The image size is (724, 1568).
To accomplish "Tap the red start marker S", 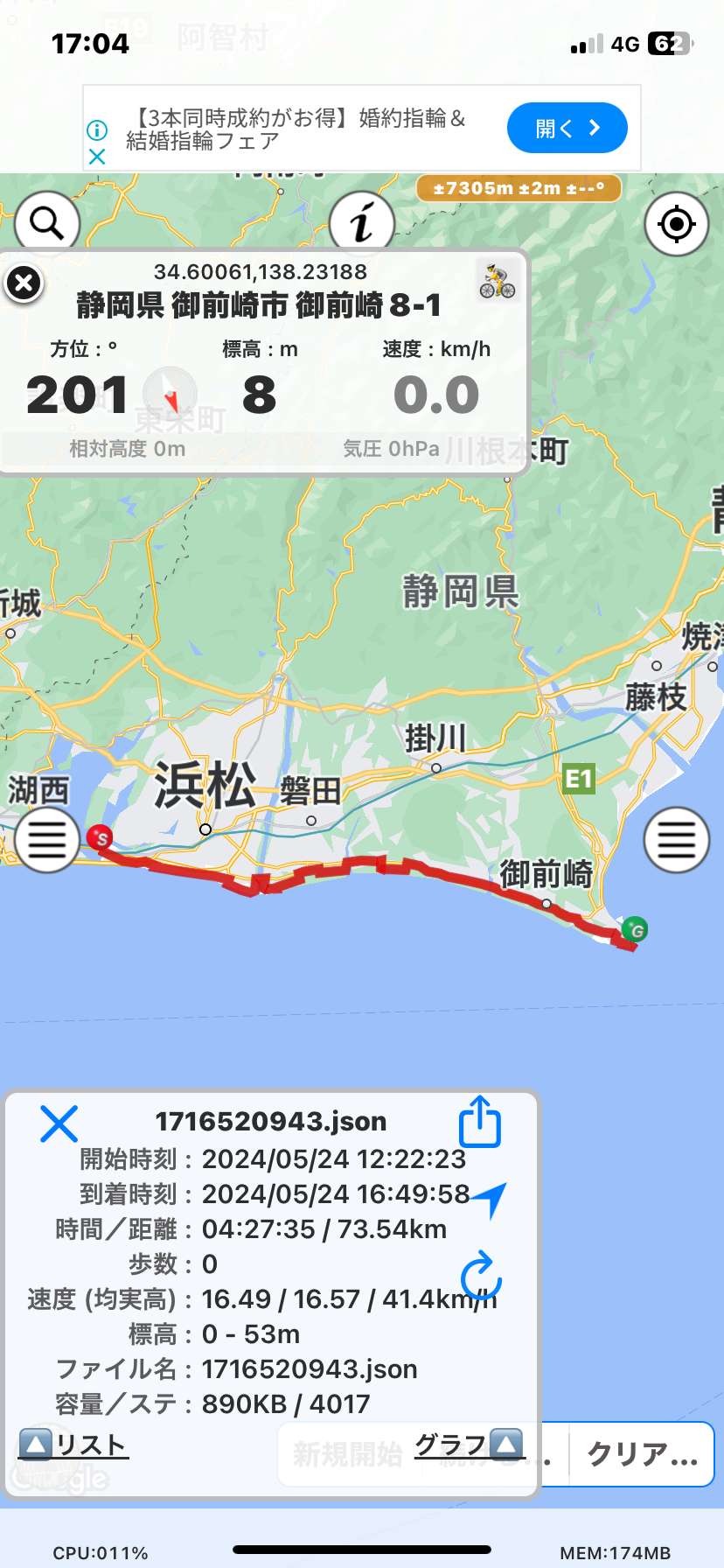I will [x=100, y=837].
